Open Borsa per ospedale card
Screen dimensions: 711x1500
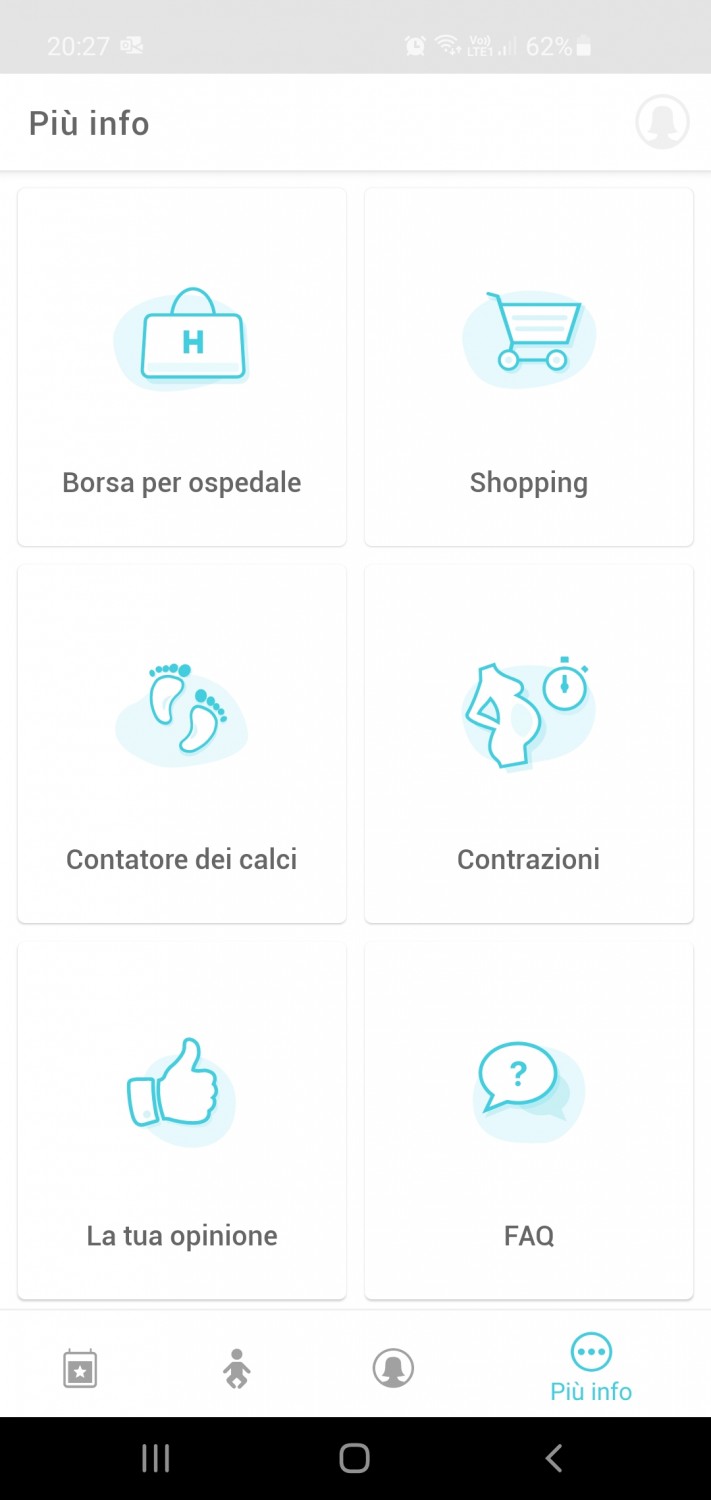click(182, 367)
